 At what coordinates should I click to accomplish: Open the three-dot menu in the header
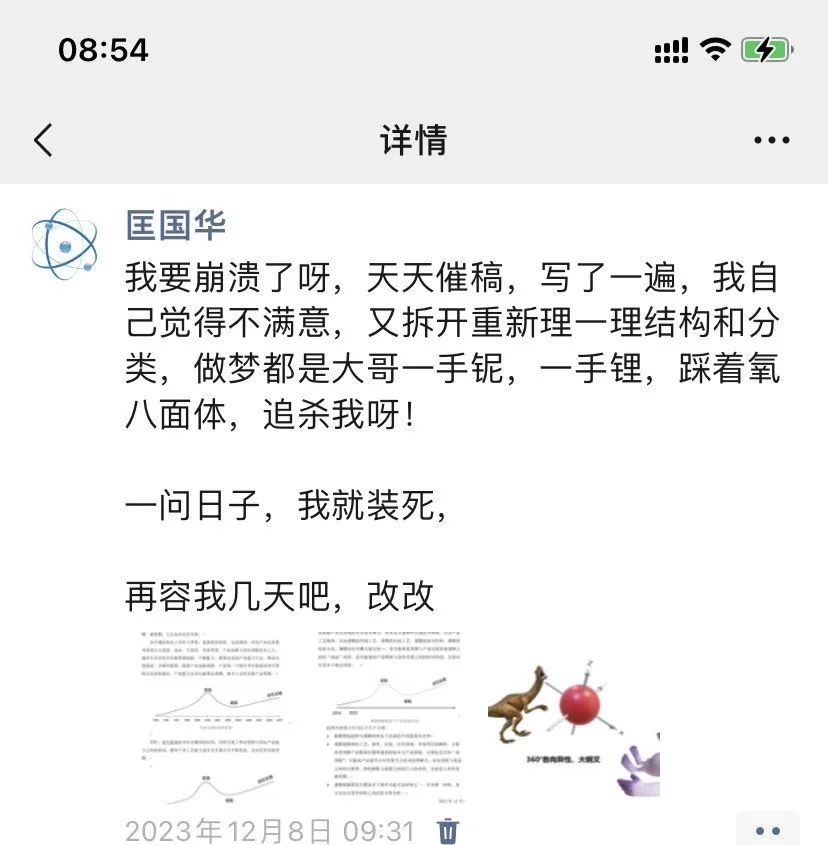(x=771, y=141)
